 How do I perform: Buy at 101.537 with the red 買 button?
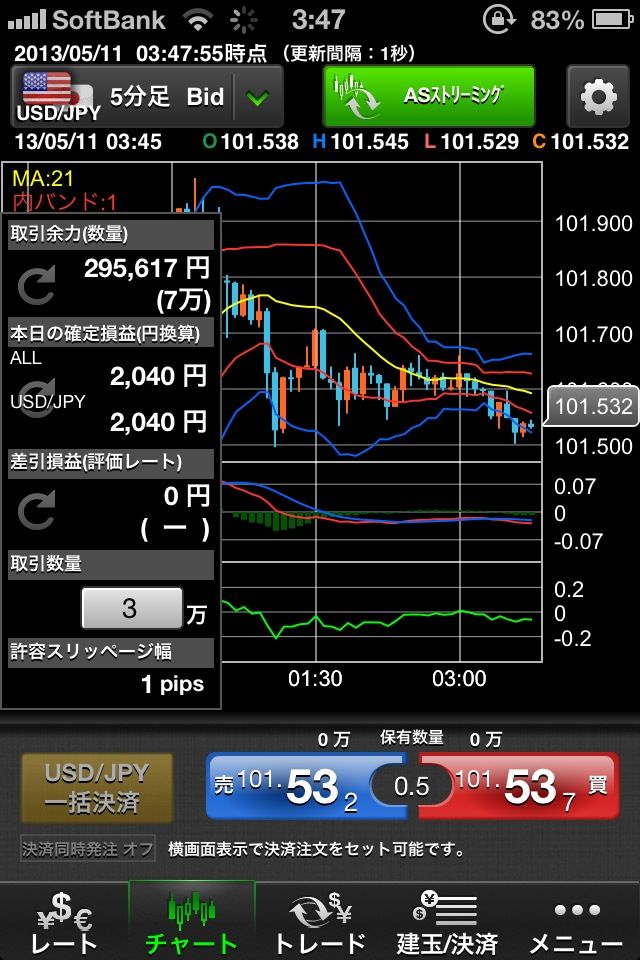[535, 786]
